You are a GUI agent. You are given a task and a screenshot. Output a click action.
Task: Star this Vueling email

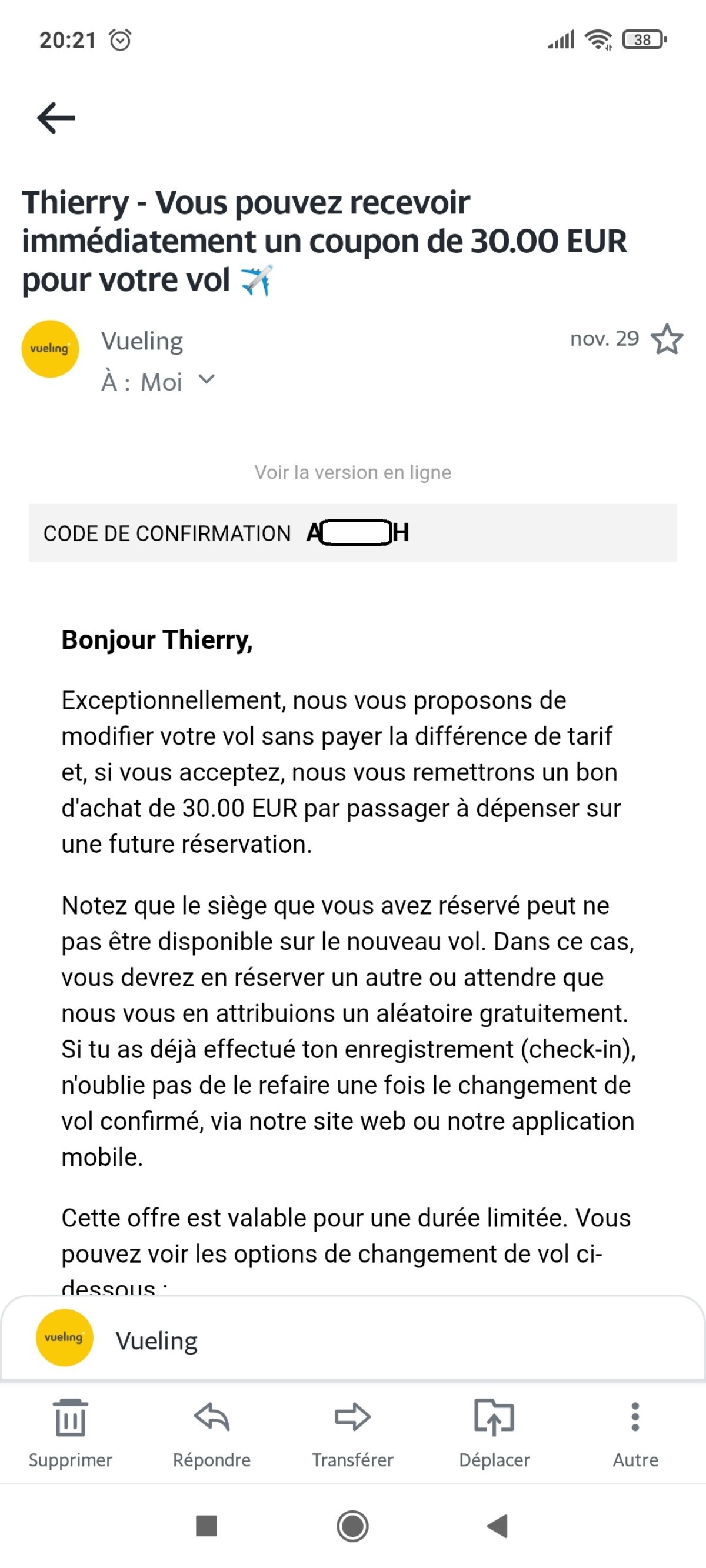(x=667, y=339)
